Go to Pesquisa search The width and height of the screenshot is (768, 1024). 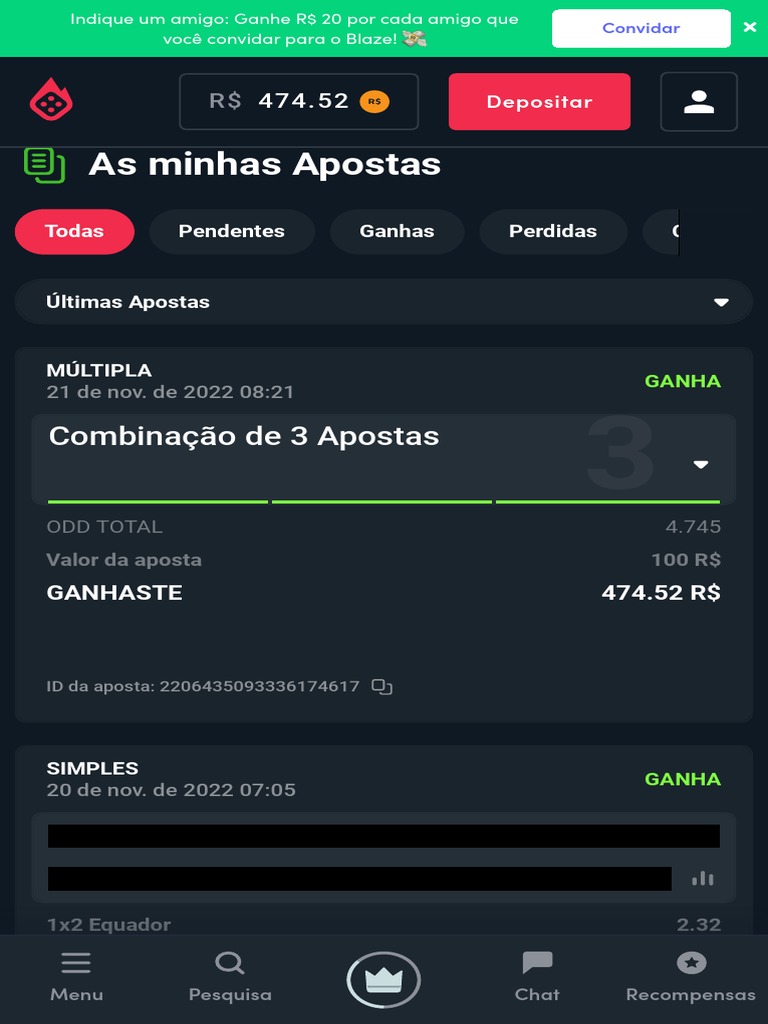230,976
